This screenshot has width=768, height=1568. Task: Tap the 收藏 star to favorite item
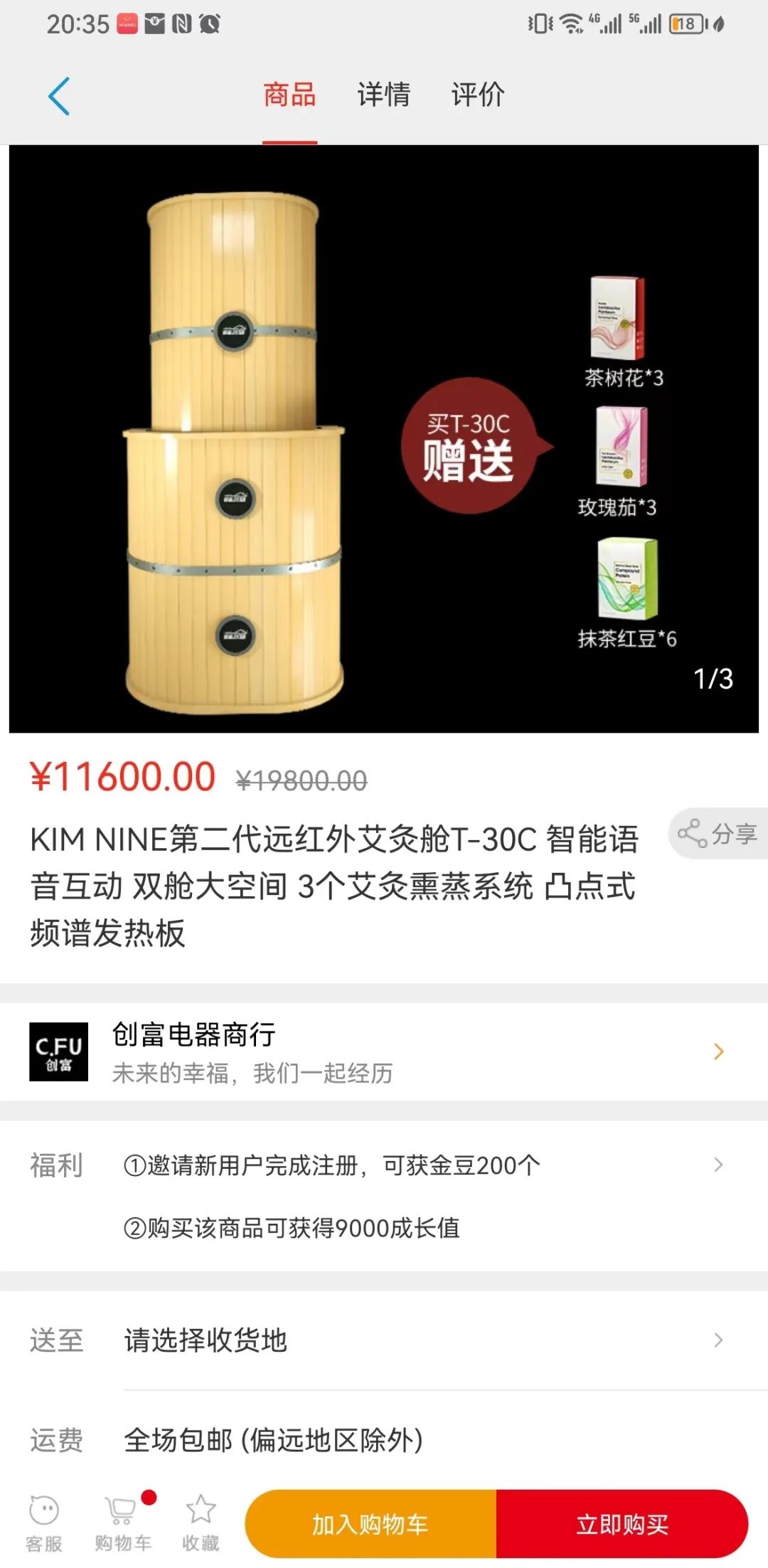click(x=201, y=1522)
